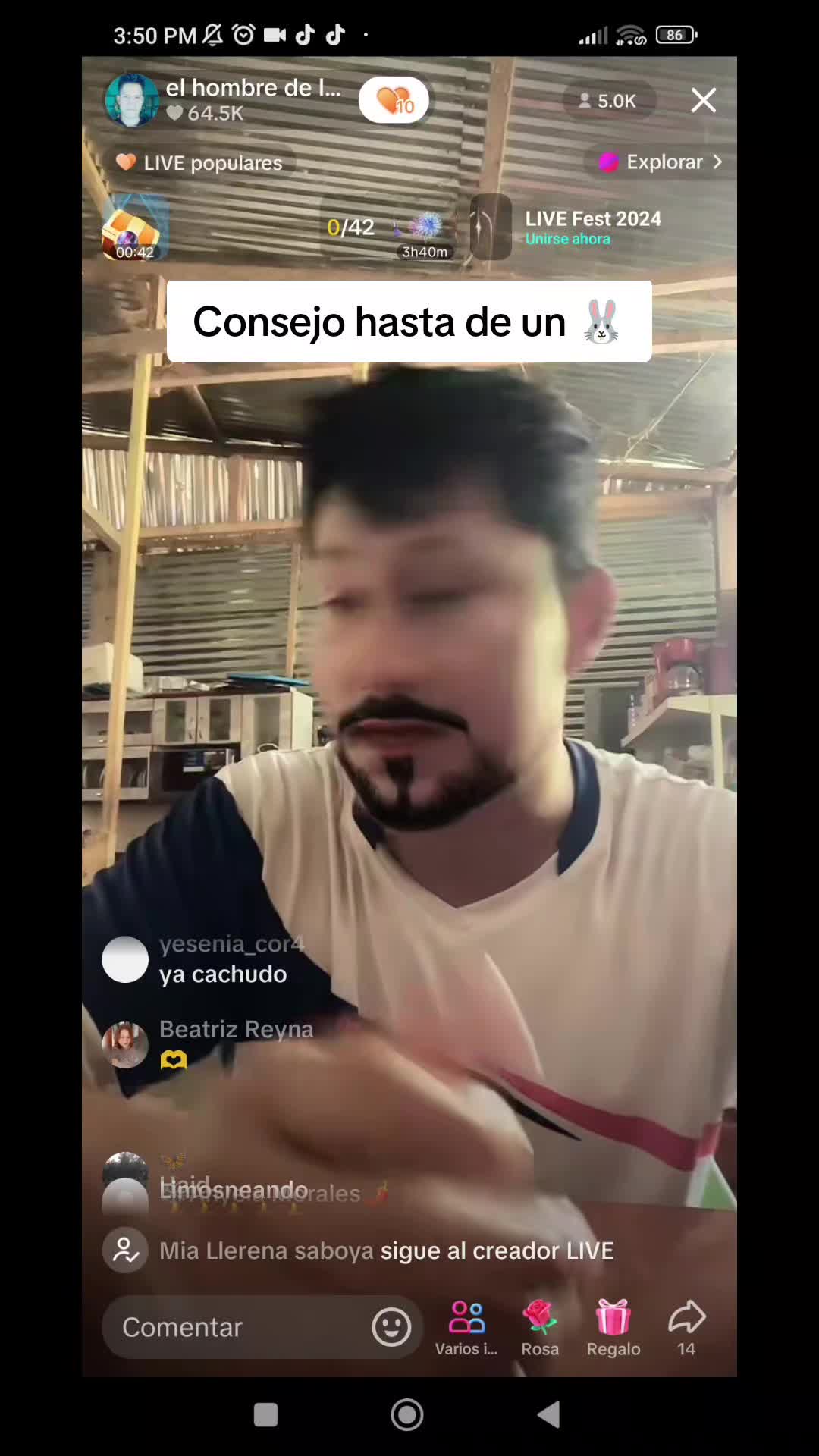This screenshot has height=1456, width=819.
Task: Go back with system back button
Action: (548, 1415)
